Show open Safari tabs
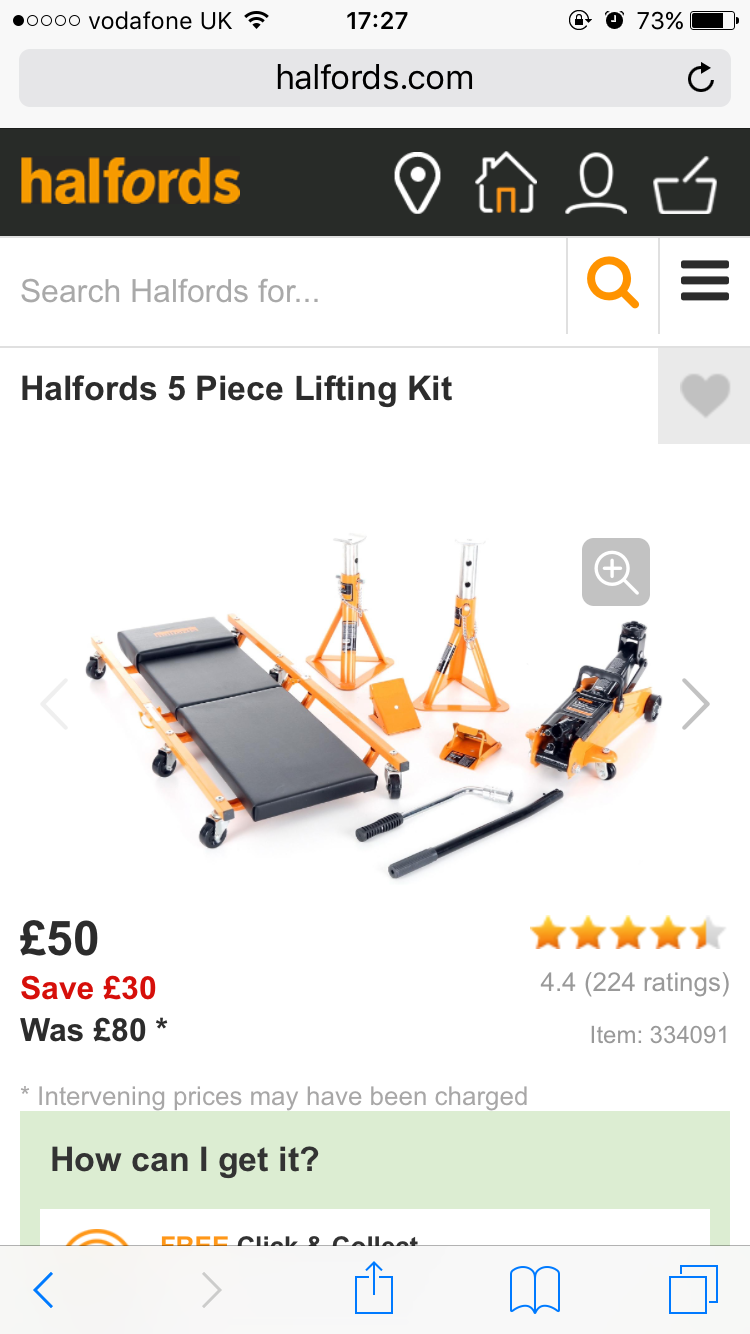 [x=692, y=1290]
